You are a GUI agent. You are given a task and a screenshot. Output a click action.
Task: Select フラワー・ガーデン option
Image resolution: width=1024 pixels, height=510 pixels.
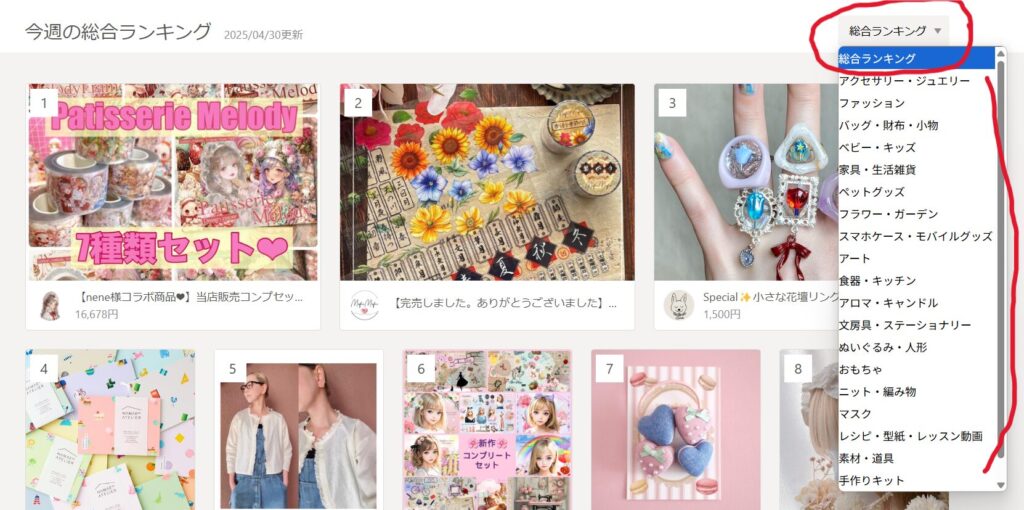[x=888, y=214]
